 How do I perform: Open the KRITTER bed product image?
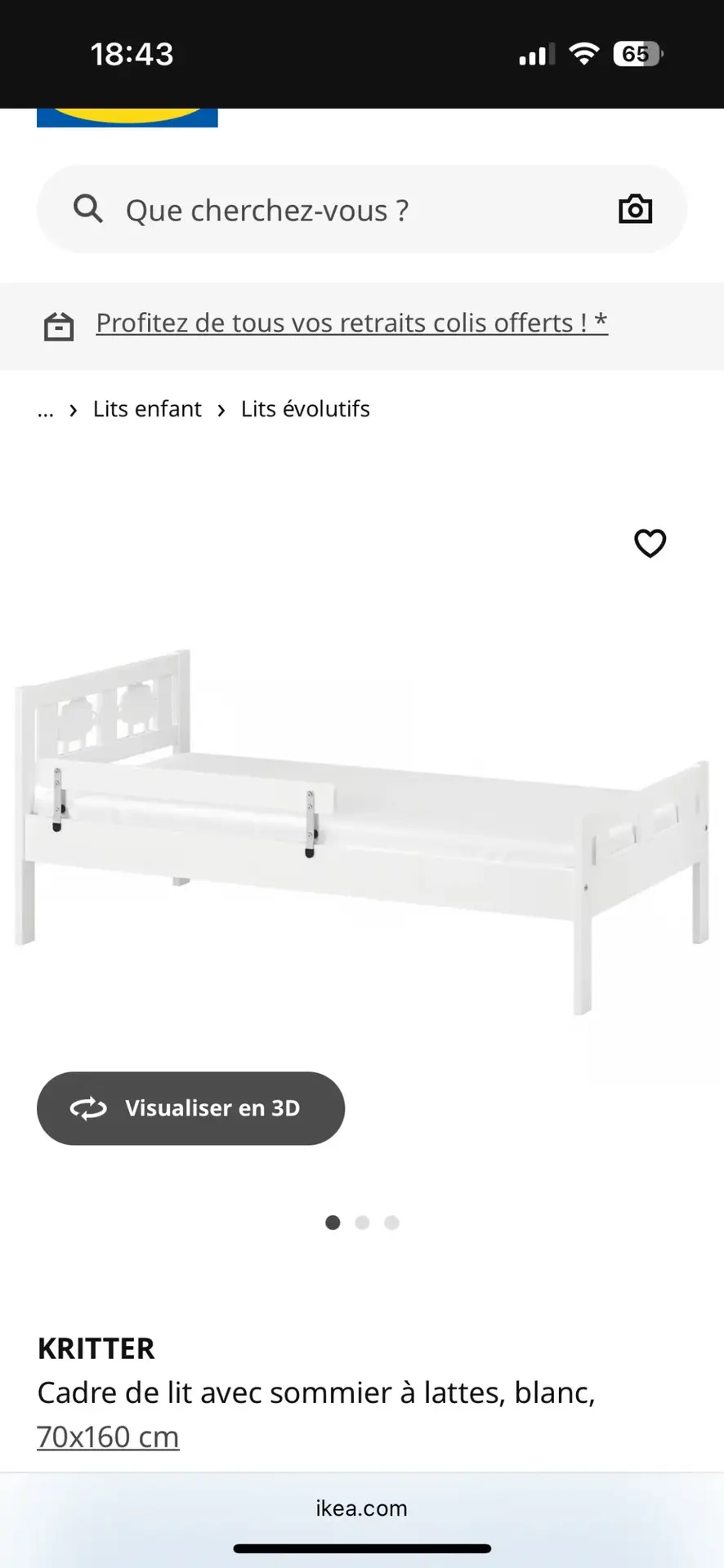tap(361, 825)
